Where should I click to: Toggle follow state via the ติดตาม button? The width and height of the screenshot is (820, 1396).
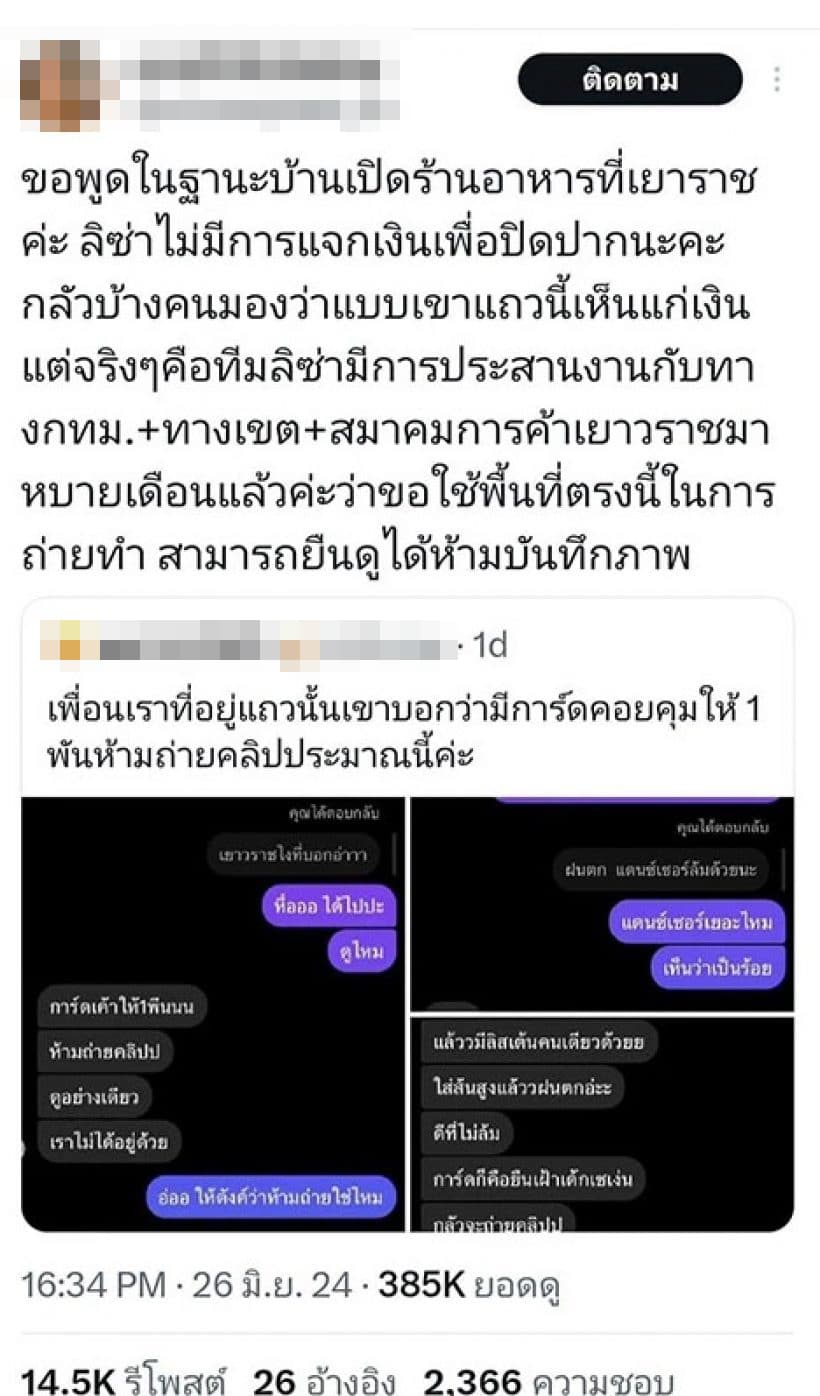click(628, 80)
